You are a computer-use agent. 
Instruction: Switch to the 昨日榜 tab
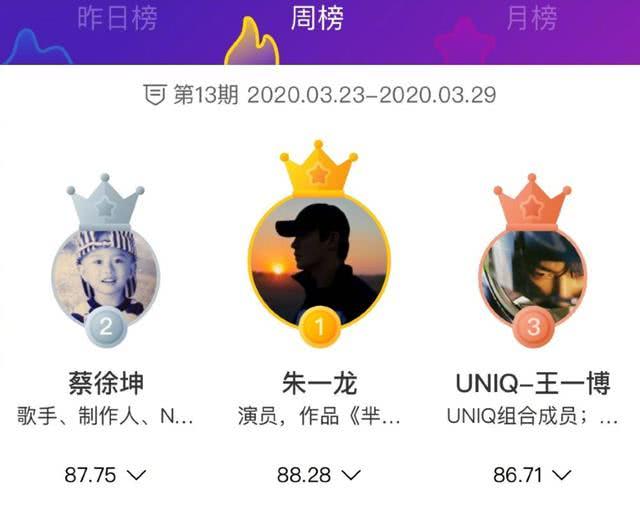point(117,20)
